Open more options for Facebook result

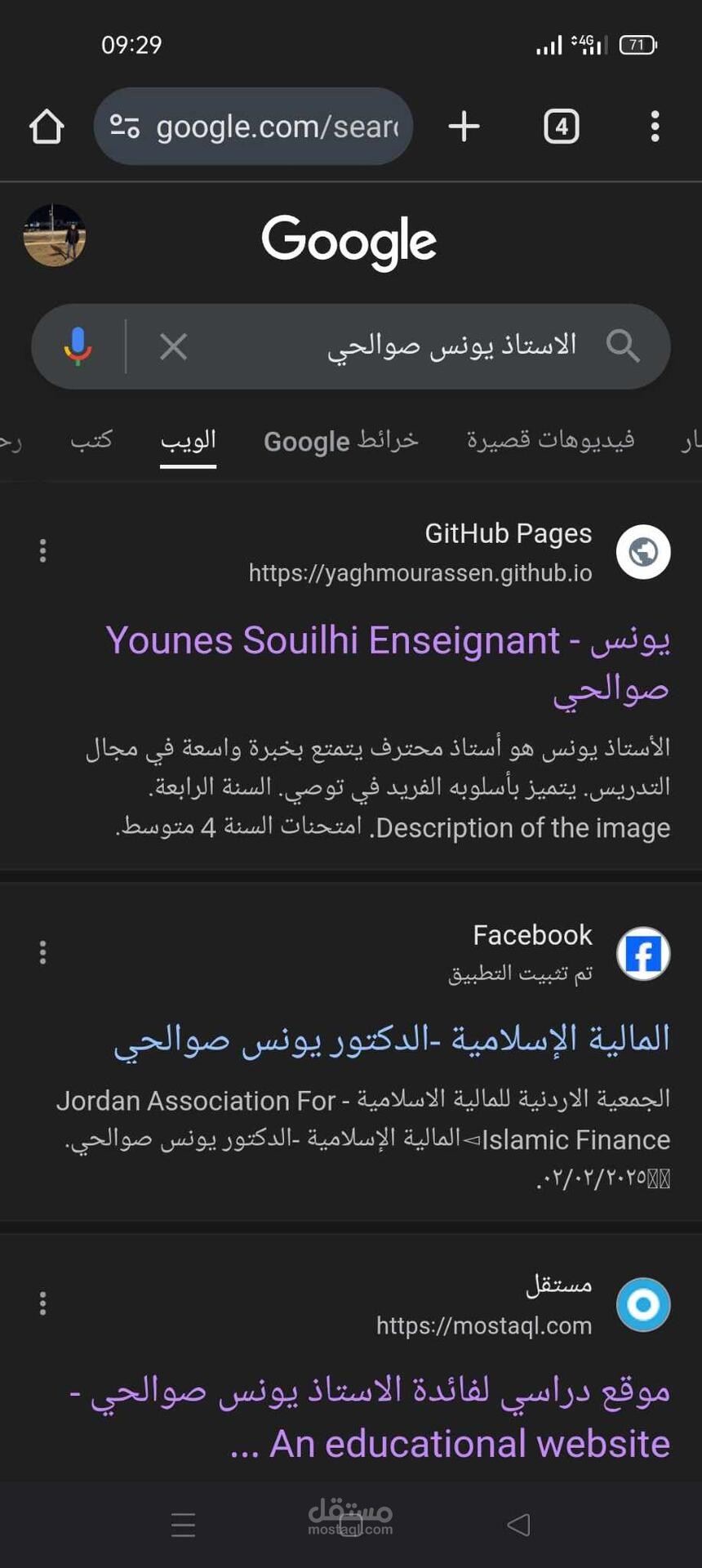pos(42,952)
